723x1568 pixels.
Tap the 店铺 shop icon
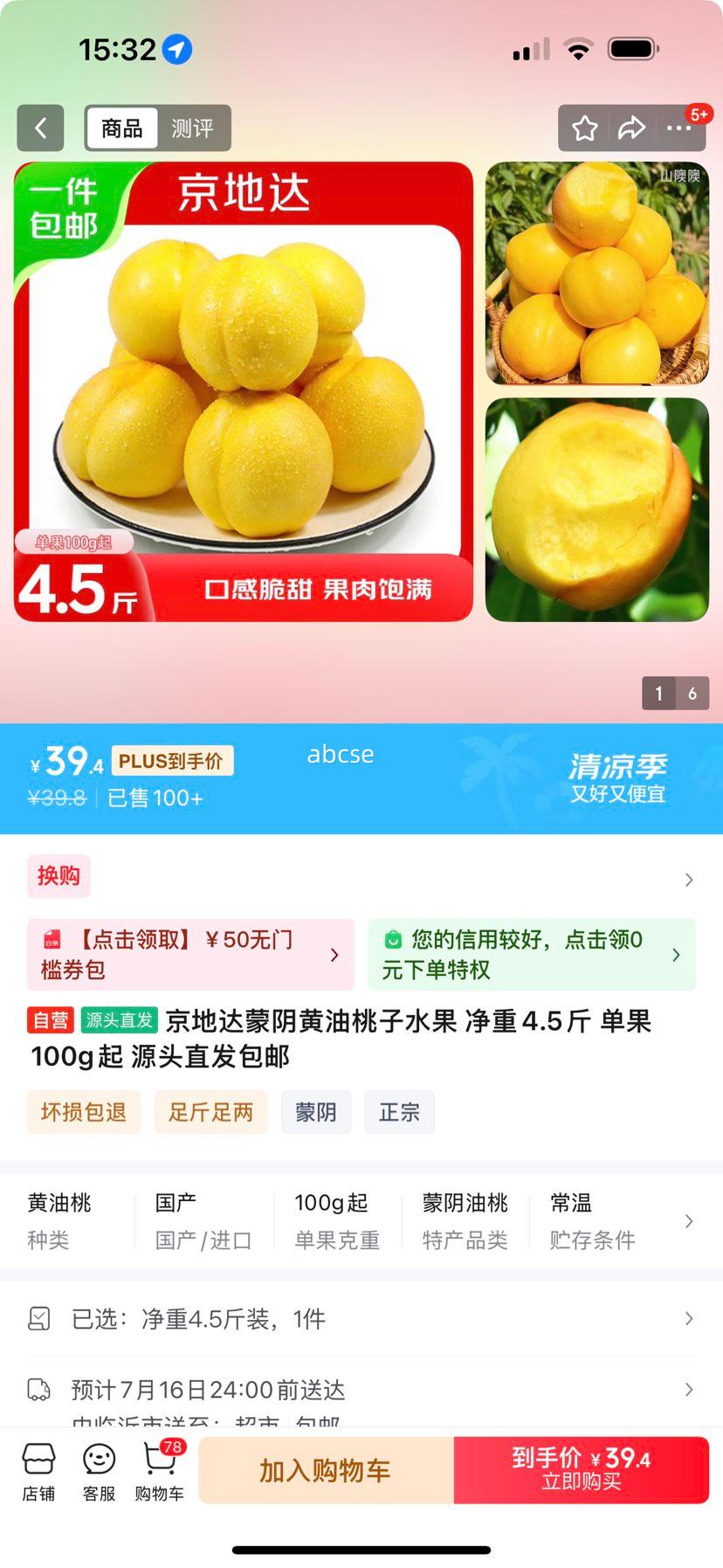coord(38,1470)
